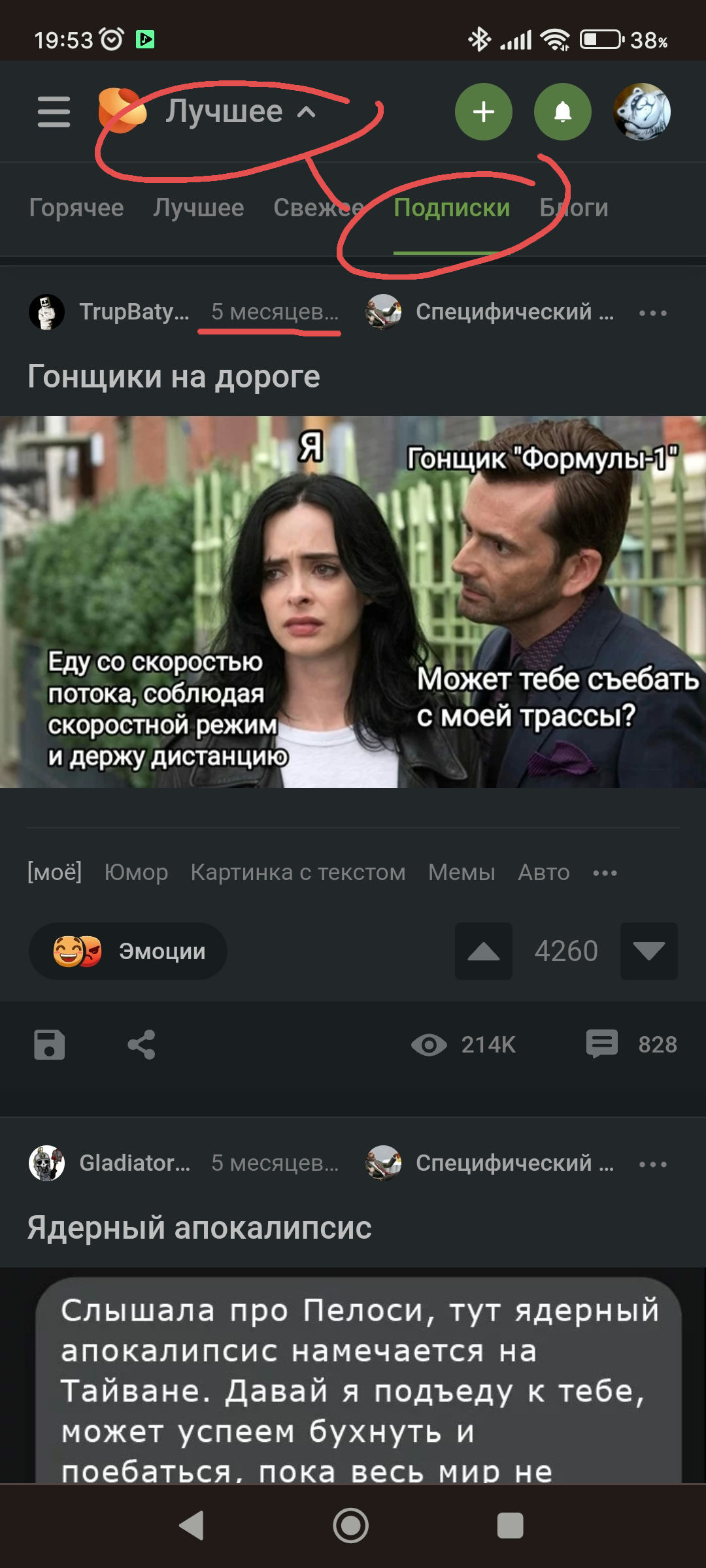Image resolution: width=706 pixels, height=1568 pixels.
Task: Switch to the Горячее tab
Action: (x=76, y=208)
